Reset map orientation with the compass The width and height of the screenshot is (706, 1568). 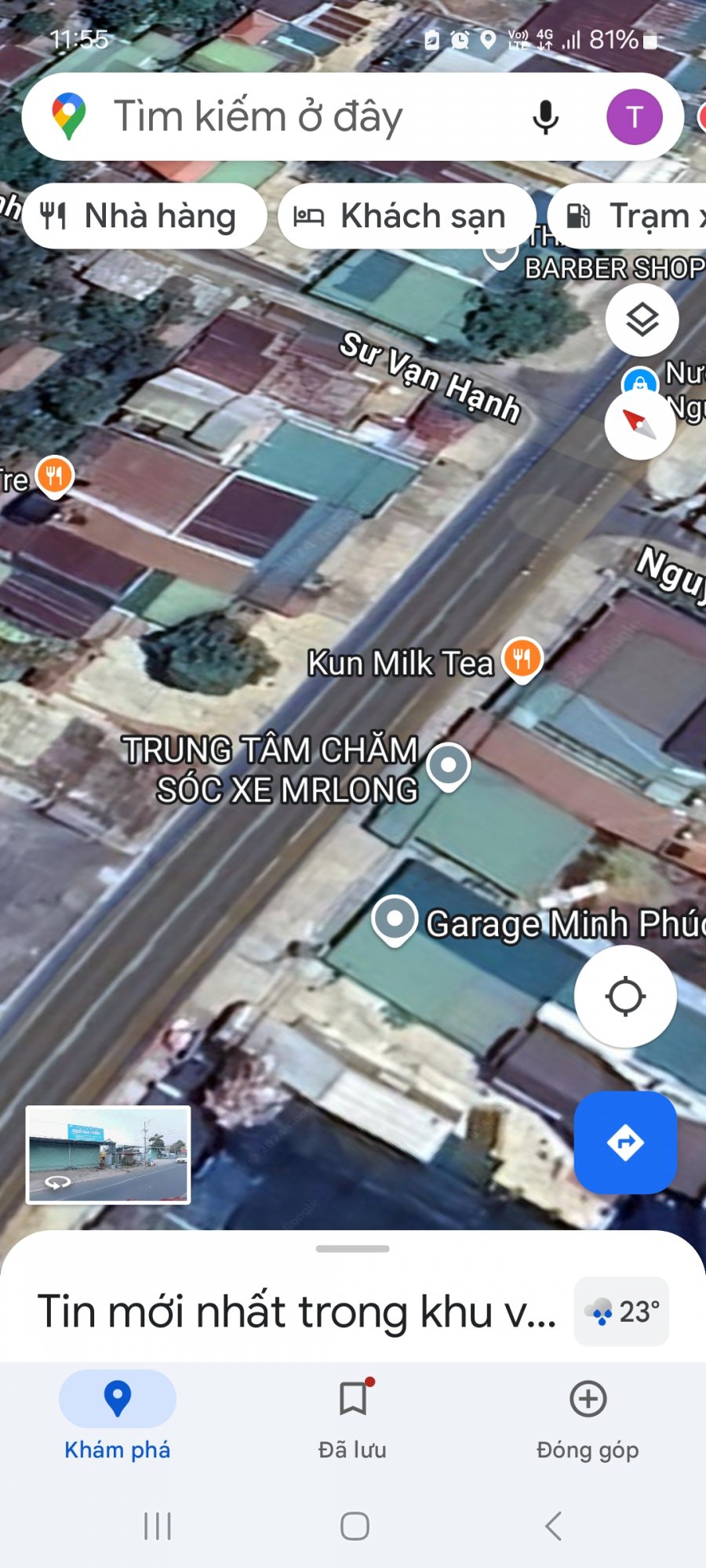pyautogui.click(x=639, y=423)
